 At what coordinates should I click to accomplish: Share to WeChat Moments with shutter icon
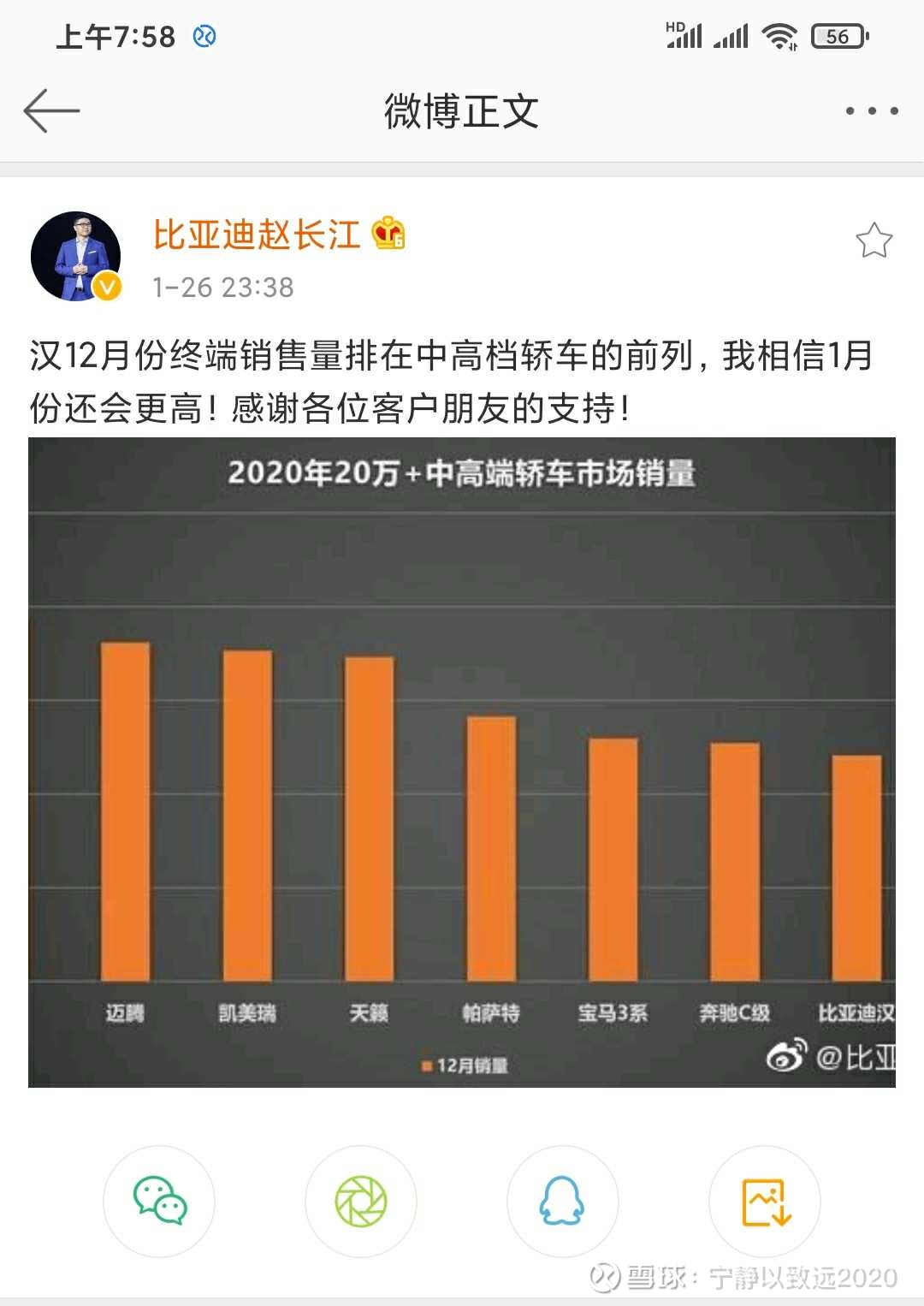(x=361, y=1201)
